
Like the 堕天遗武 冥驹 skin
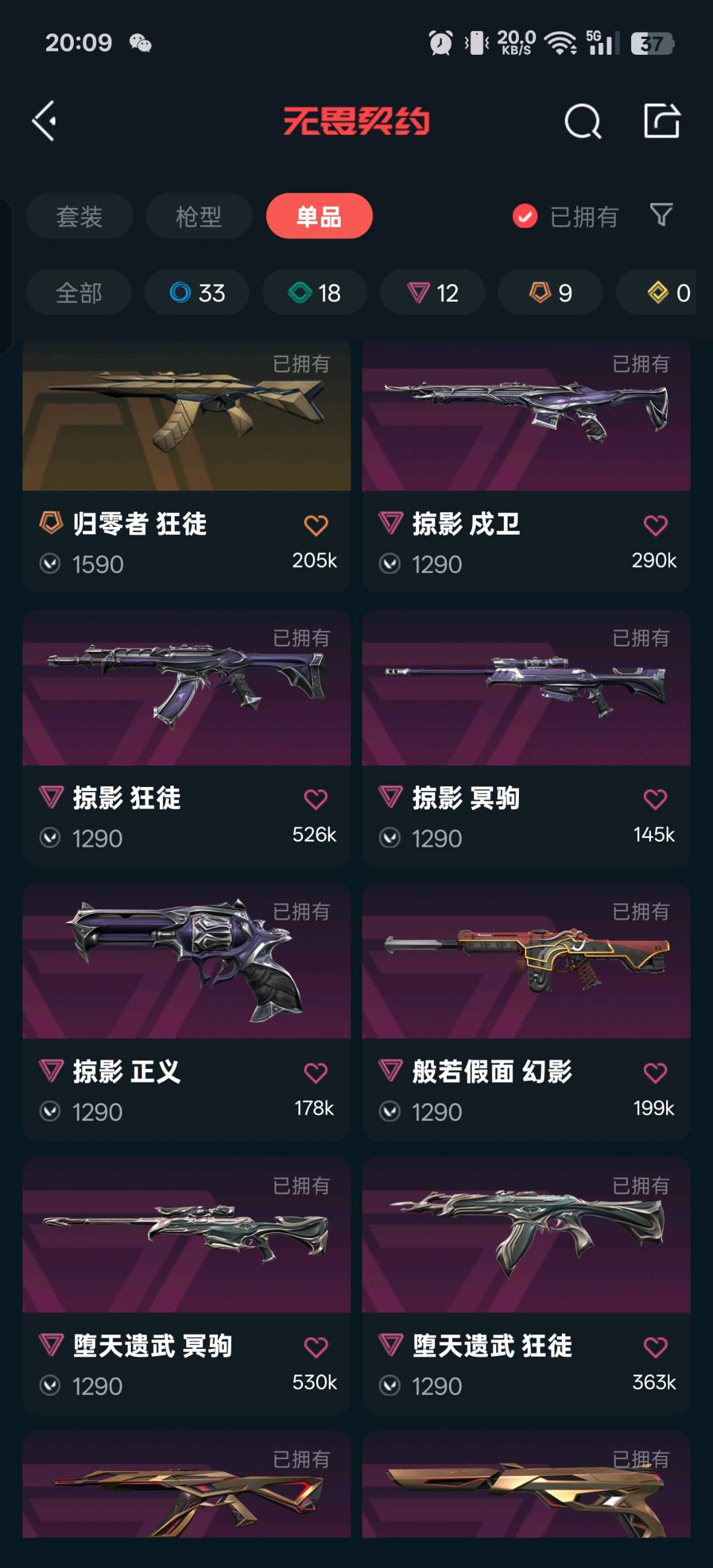pos(316,1347)
